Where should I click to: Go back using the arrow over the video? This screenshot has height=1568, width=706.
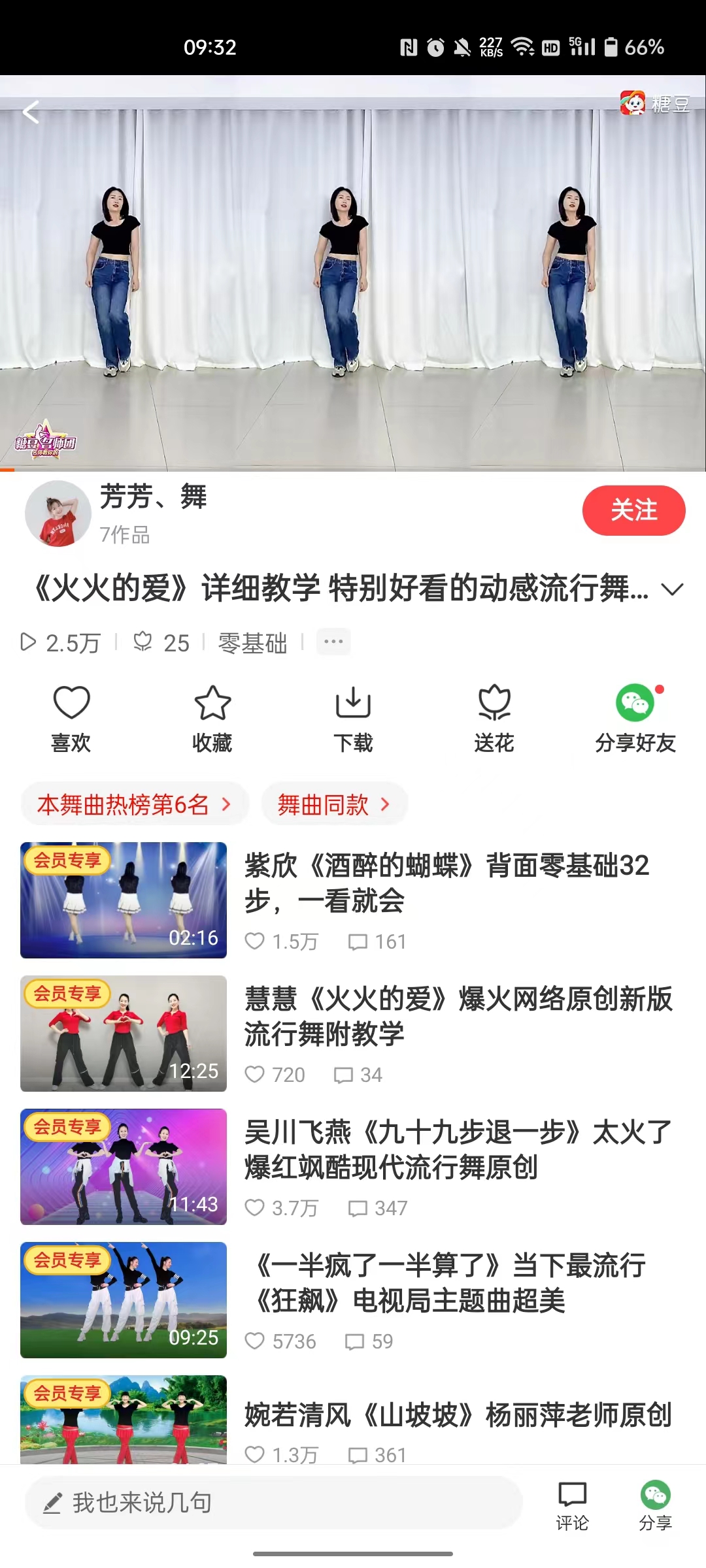pos(31,112)
